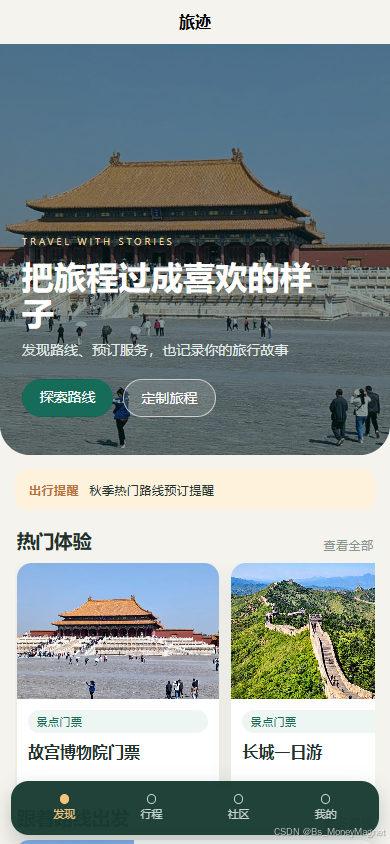This screenshot has height=844, width=390.
Task: Open 定制旅程 to customize a trip
Action: [169, 398]
